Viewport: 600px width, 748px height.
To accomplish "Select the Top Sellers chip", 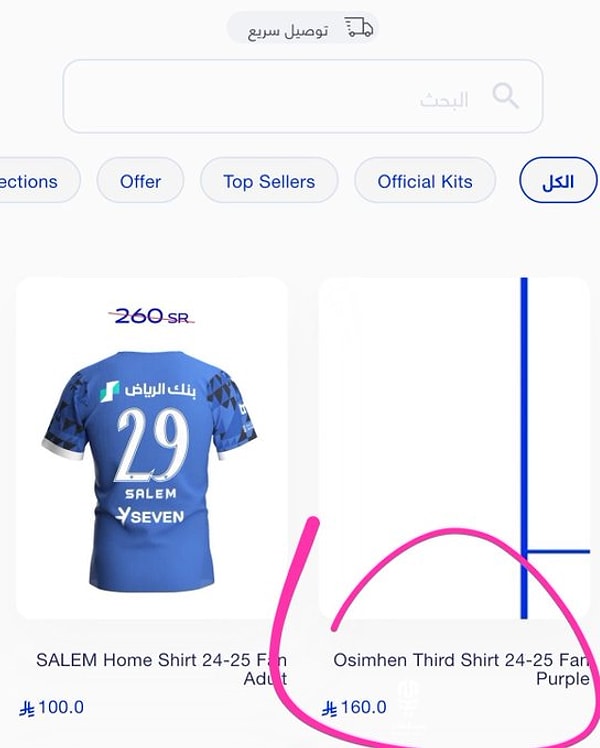I will [269, 181].
